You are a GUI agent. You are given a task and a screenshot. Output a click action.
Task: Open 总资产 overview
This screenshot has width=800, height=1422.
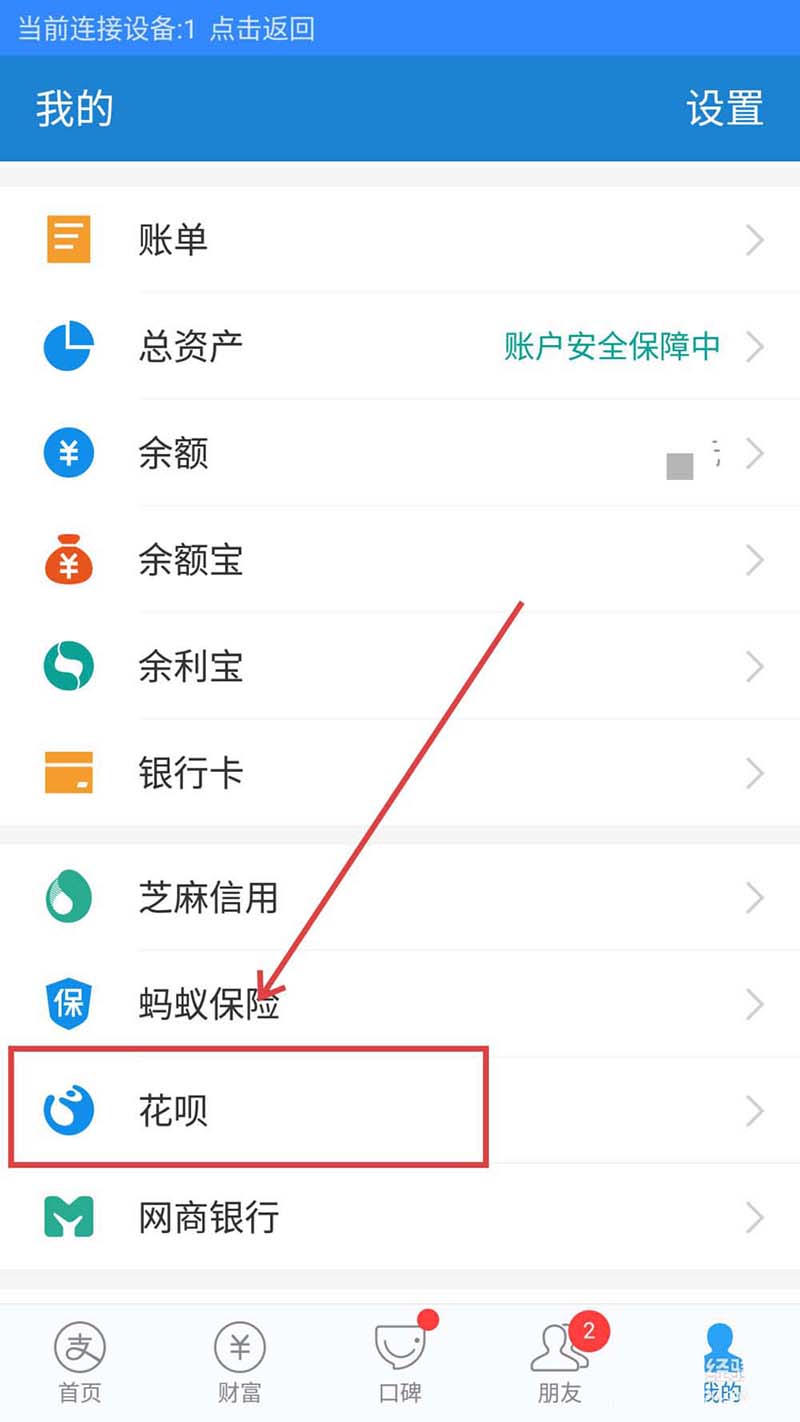coord(400,347)
